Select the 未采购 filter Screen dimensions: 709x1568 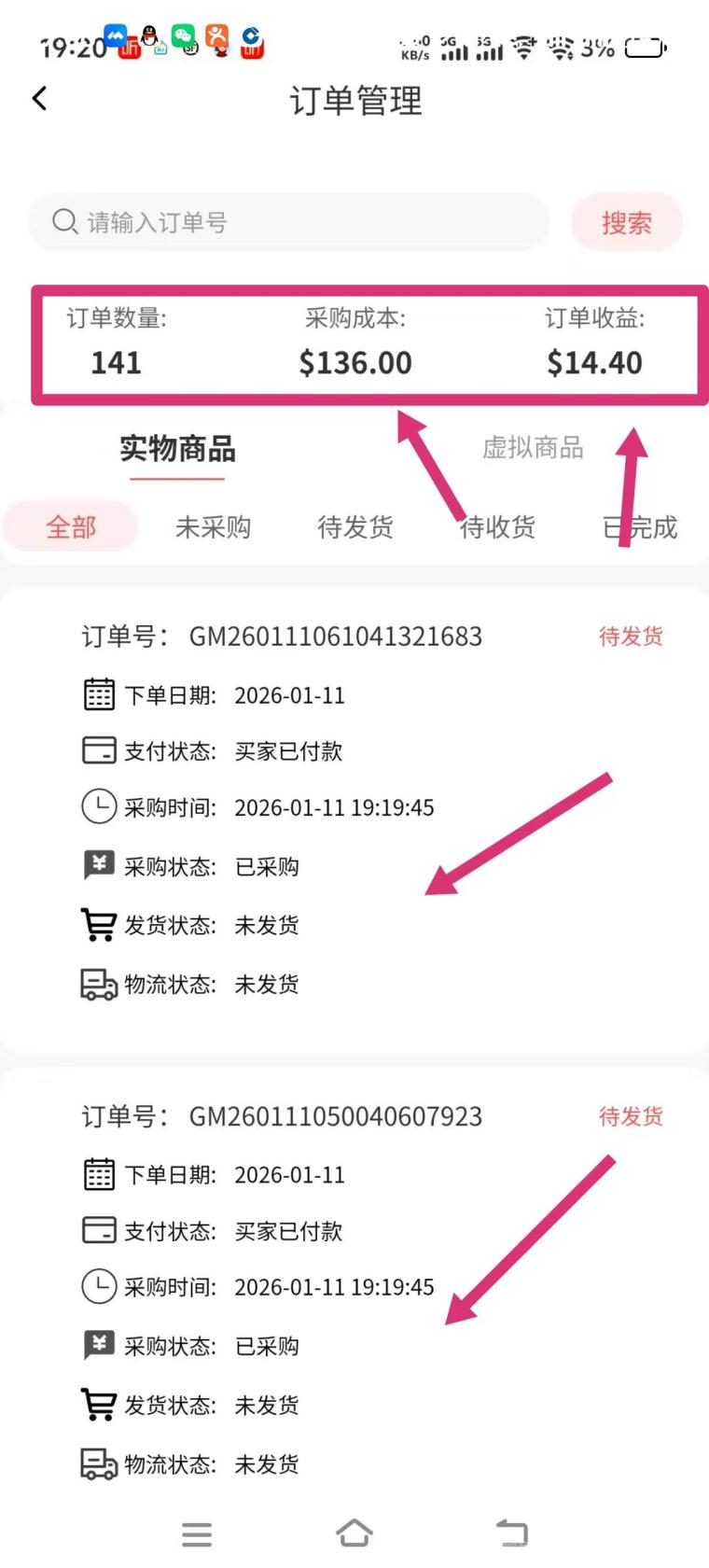pos(213,527)
